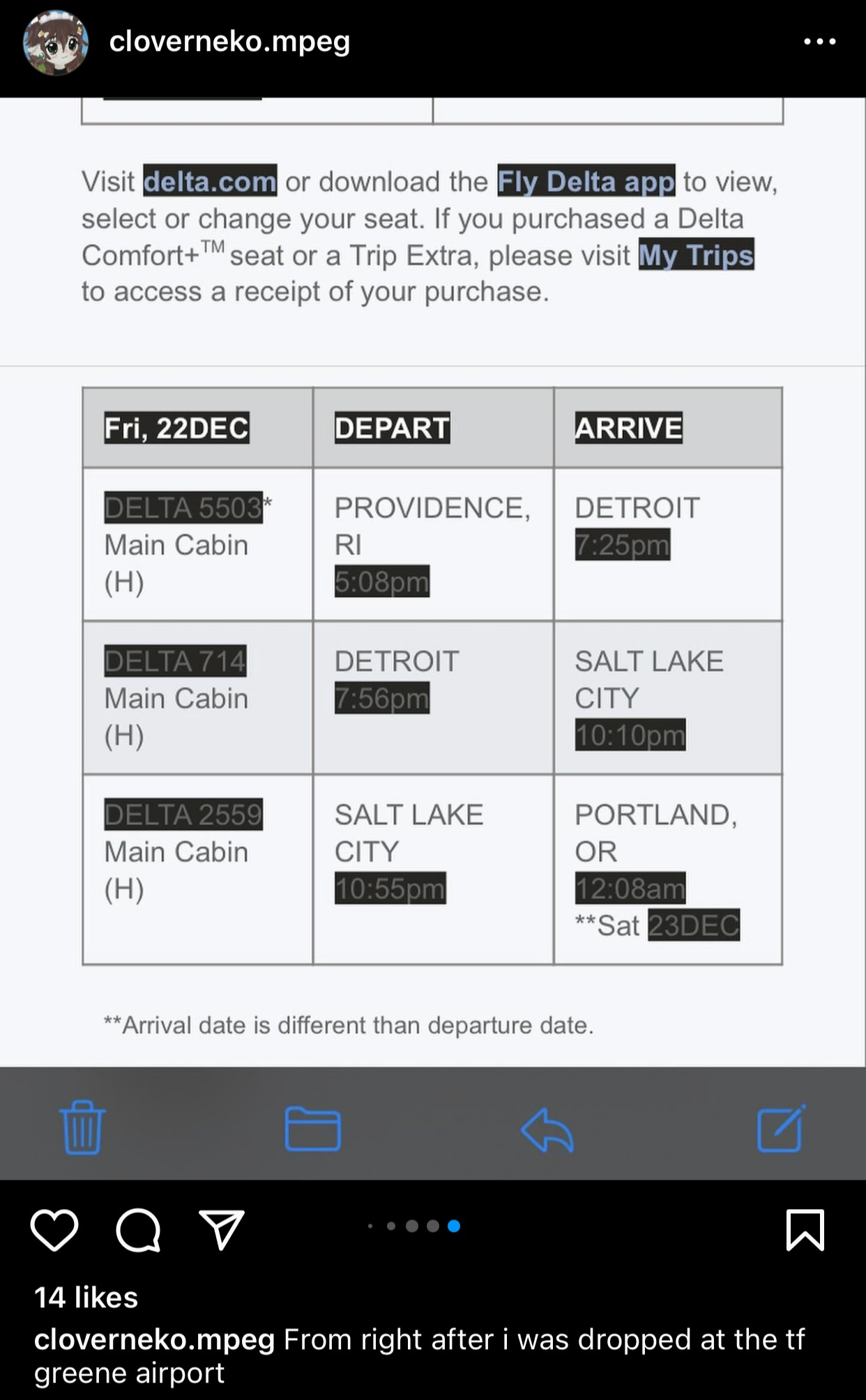The height and width of the screenshot is (1400, 866).
Task: Bookmark this post
Action: tap(805, 1230)
